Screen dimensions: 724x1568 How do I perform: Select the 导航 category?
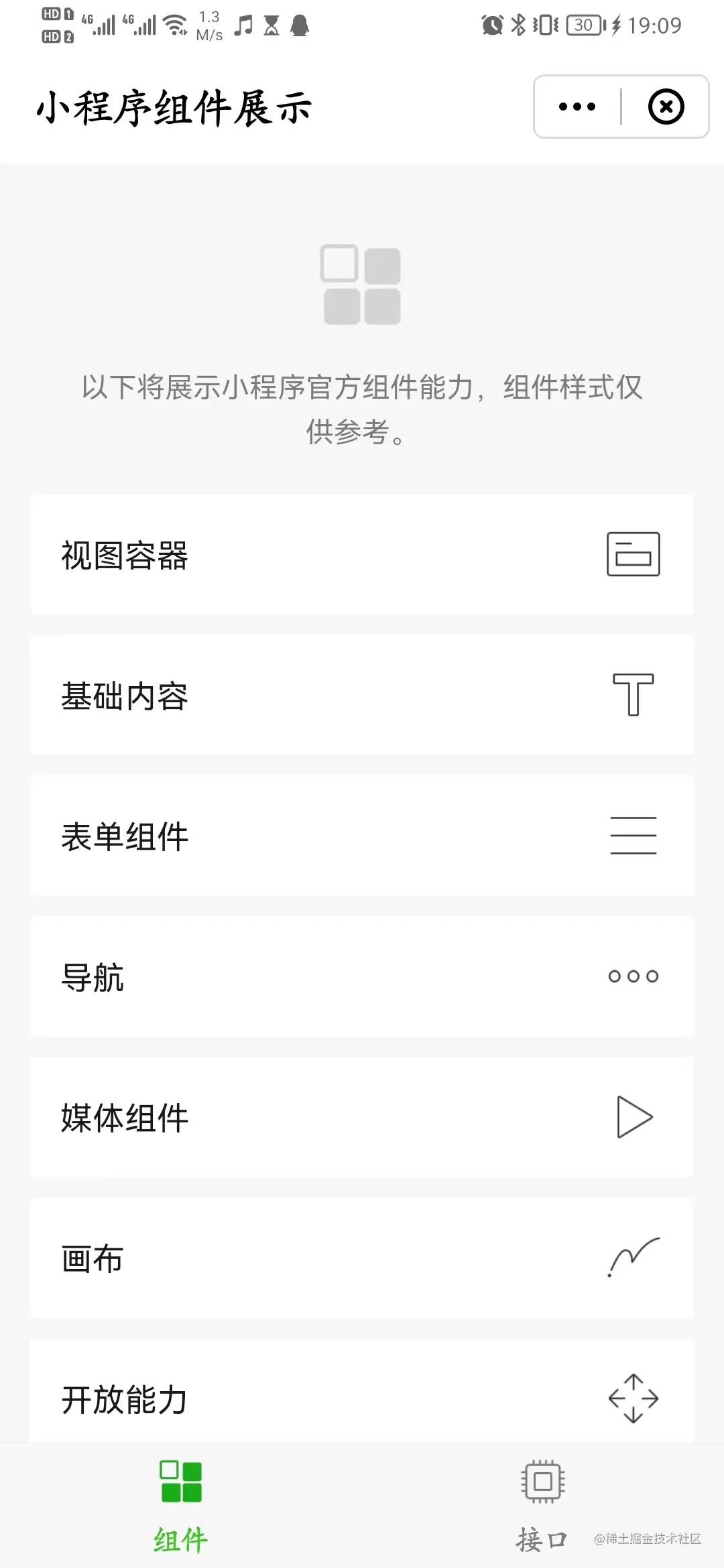pyautogui.click(x=362, y=976)
